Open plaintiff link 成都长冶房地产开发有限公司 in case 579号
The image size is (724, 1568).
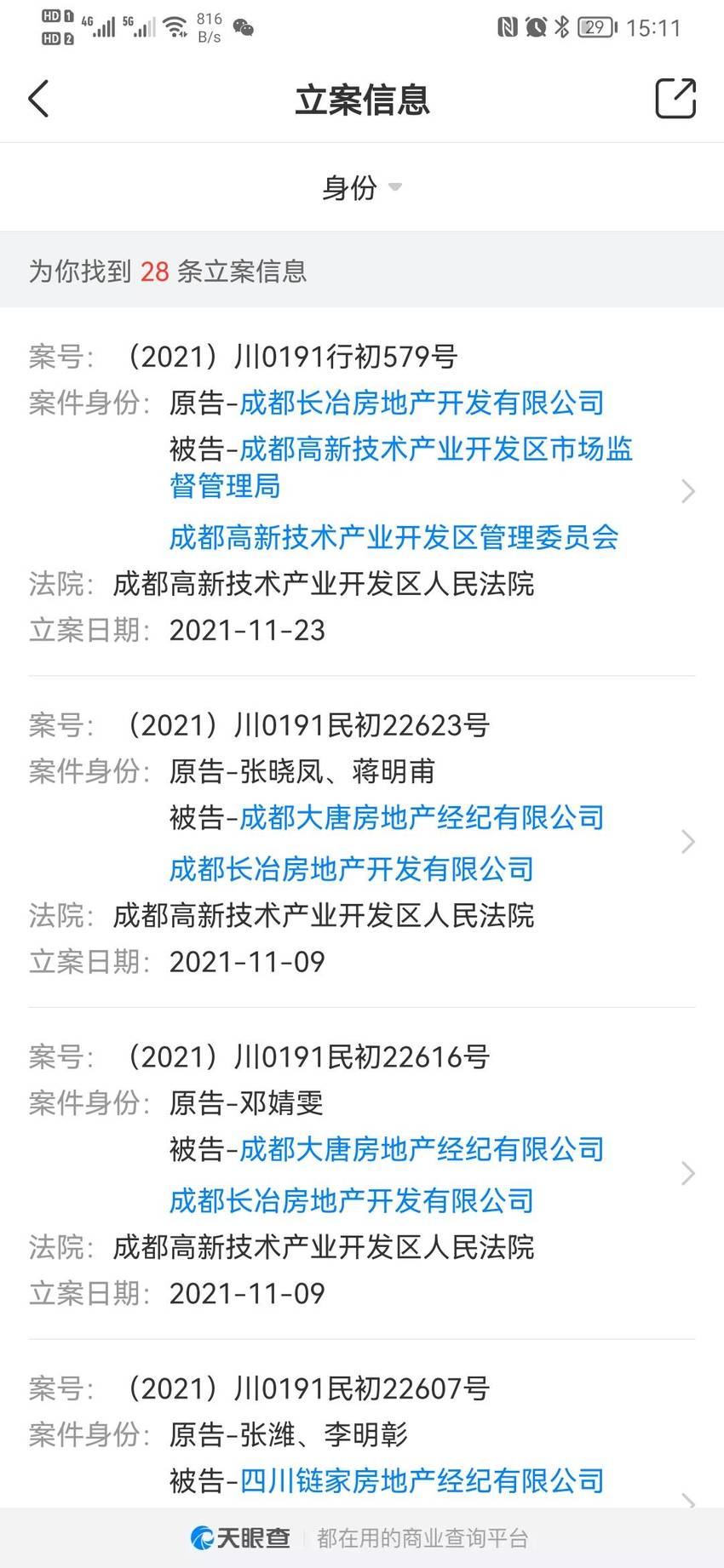(422, 403)
